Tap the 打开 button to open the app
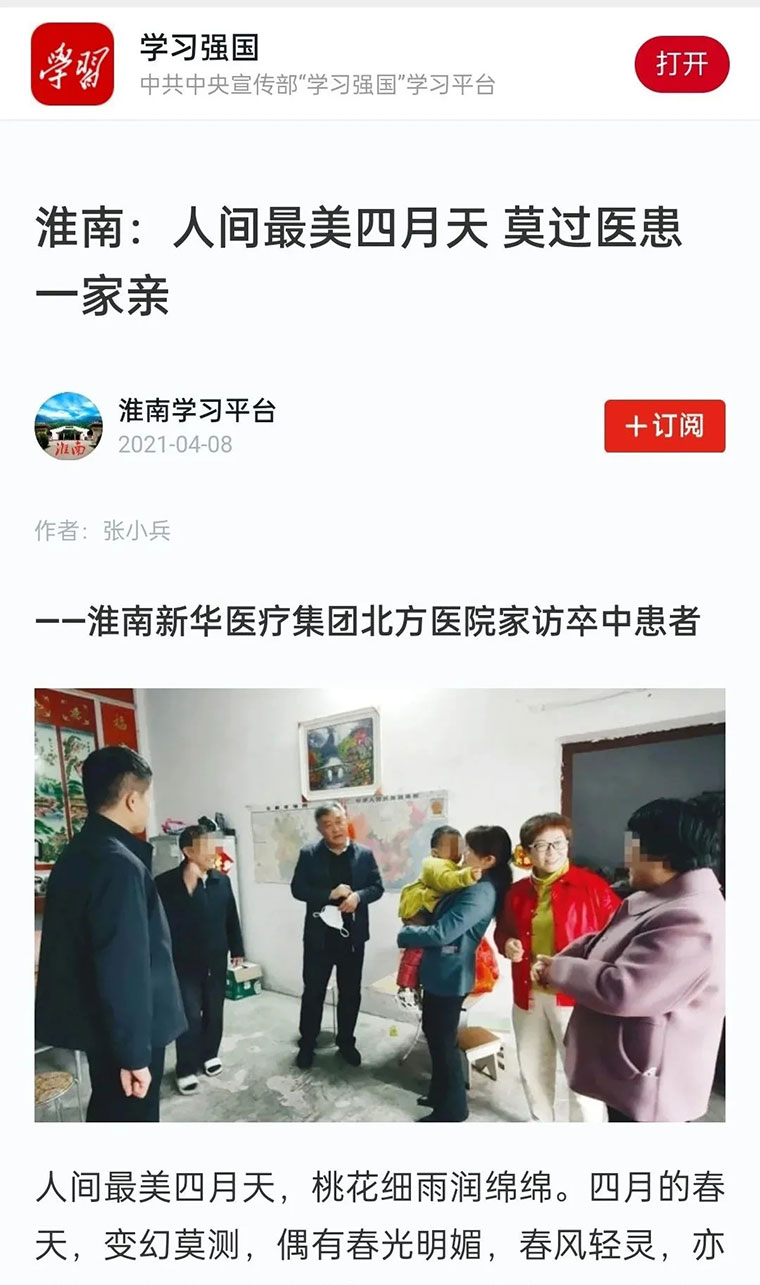 click(682, 64)
